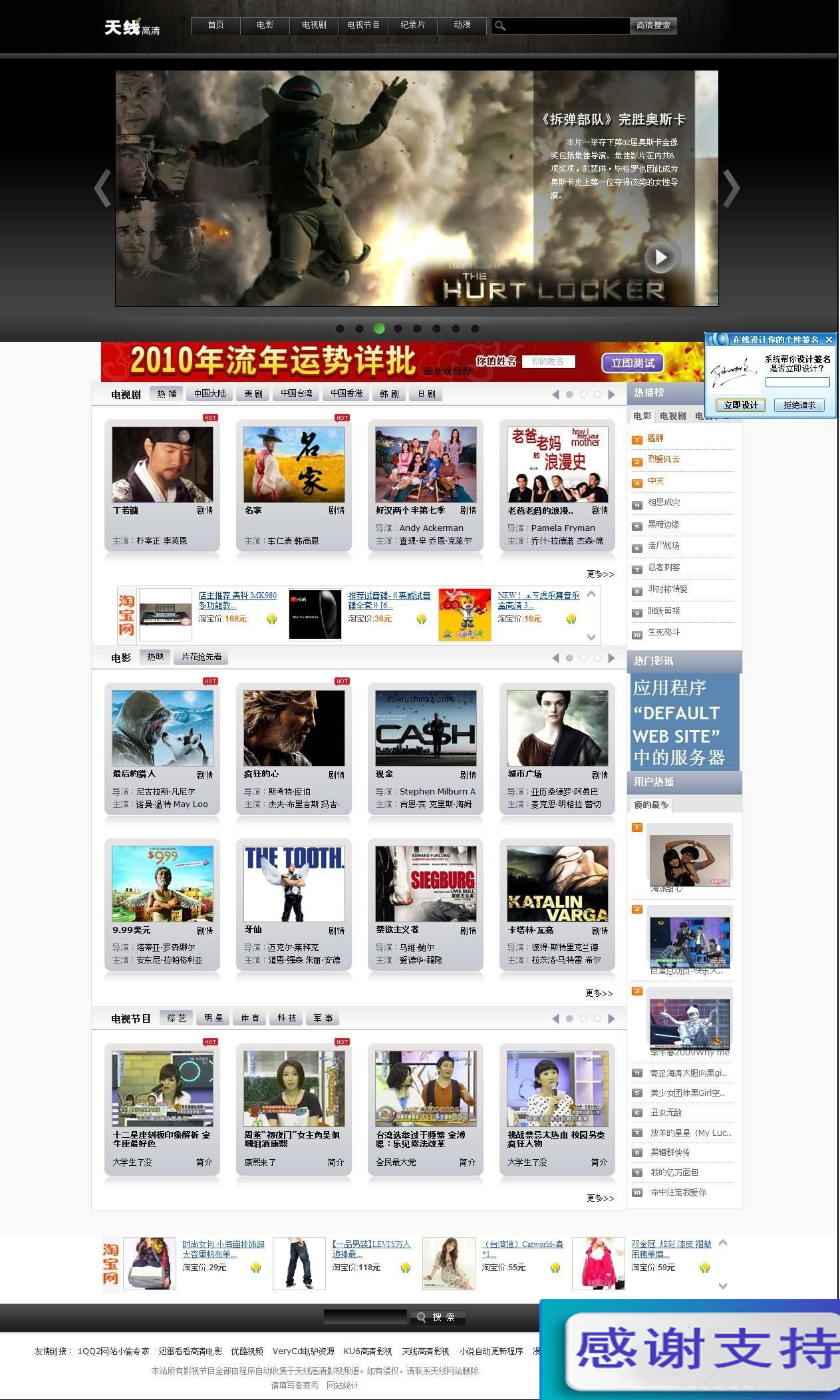Play The Hurt Locker banner video
840x1400 pixels.
pos(660,257)
